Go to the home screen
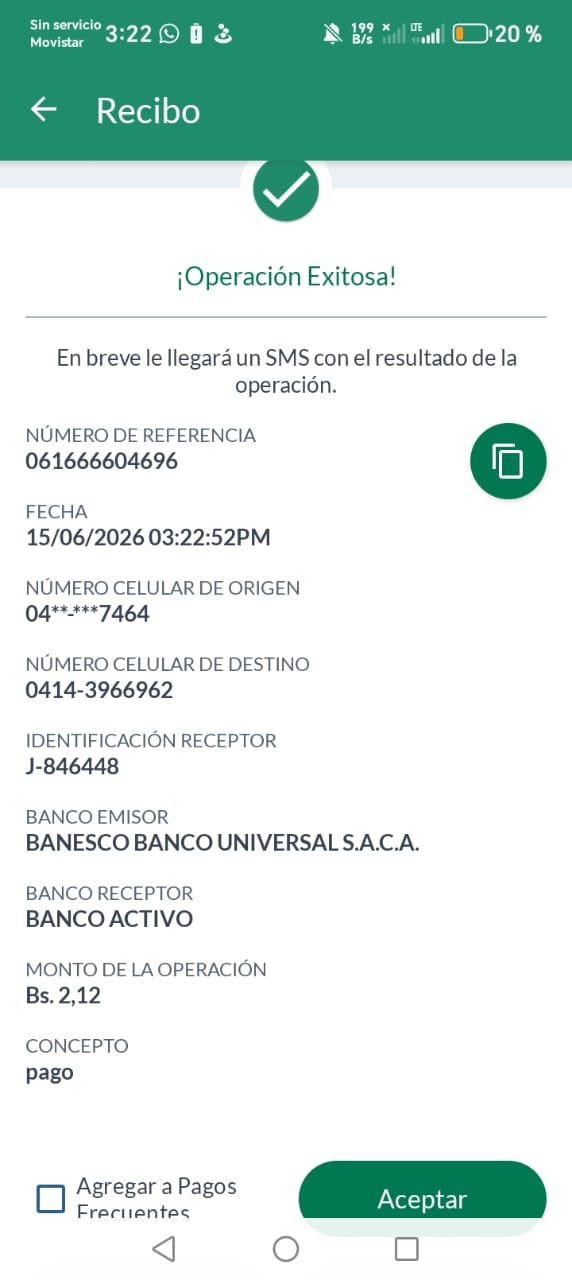 coord(286,1248)
